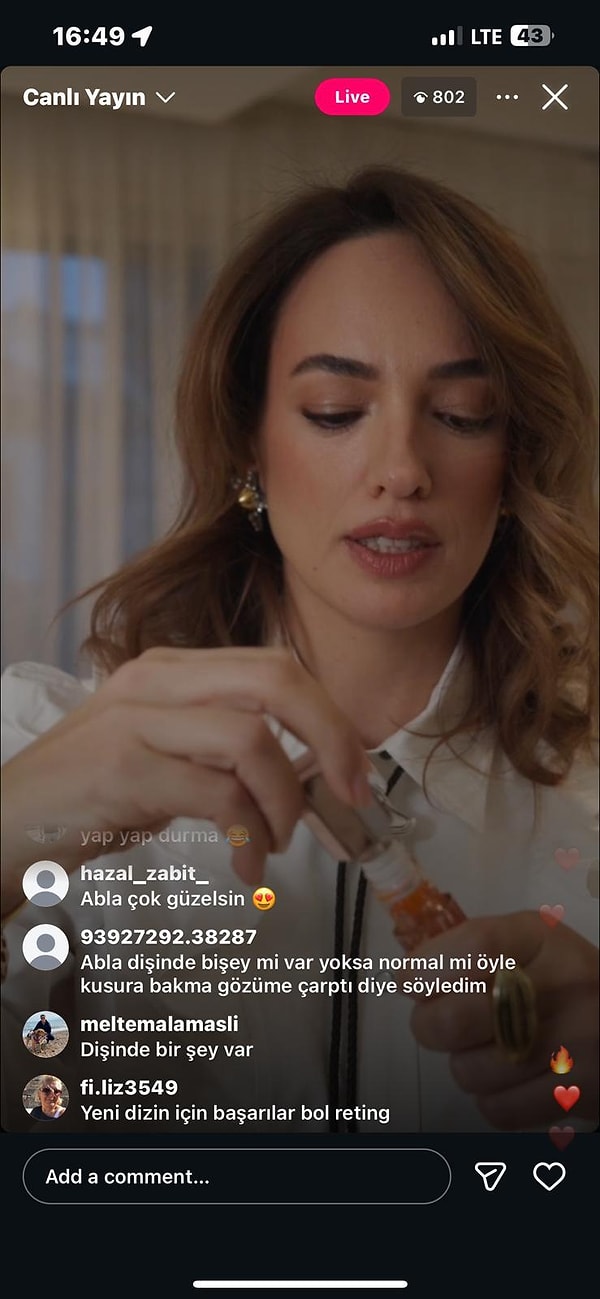Open fi.liz3549 commenter profile
Image resolution: width=600 pixels, height=1299 pixels.
[46, 1097]
